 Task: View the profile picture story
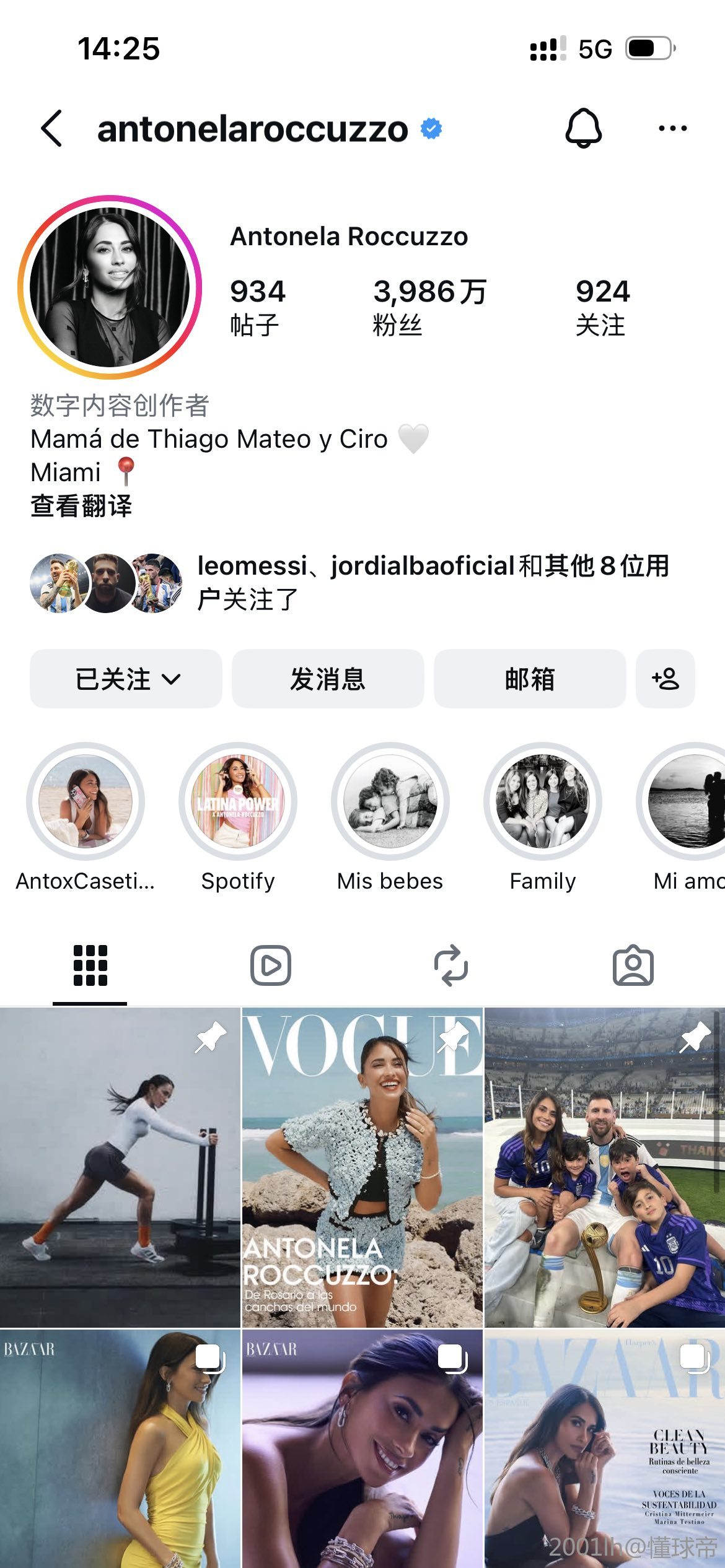click(110, 287)
